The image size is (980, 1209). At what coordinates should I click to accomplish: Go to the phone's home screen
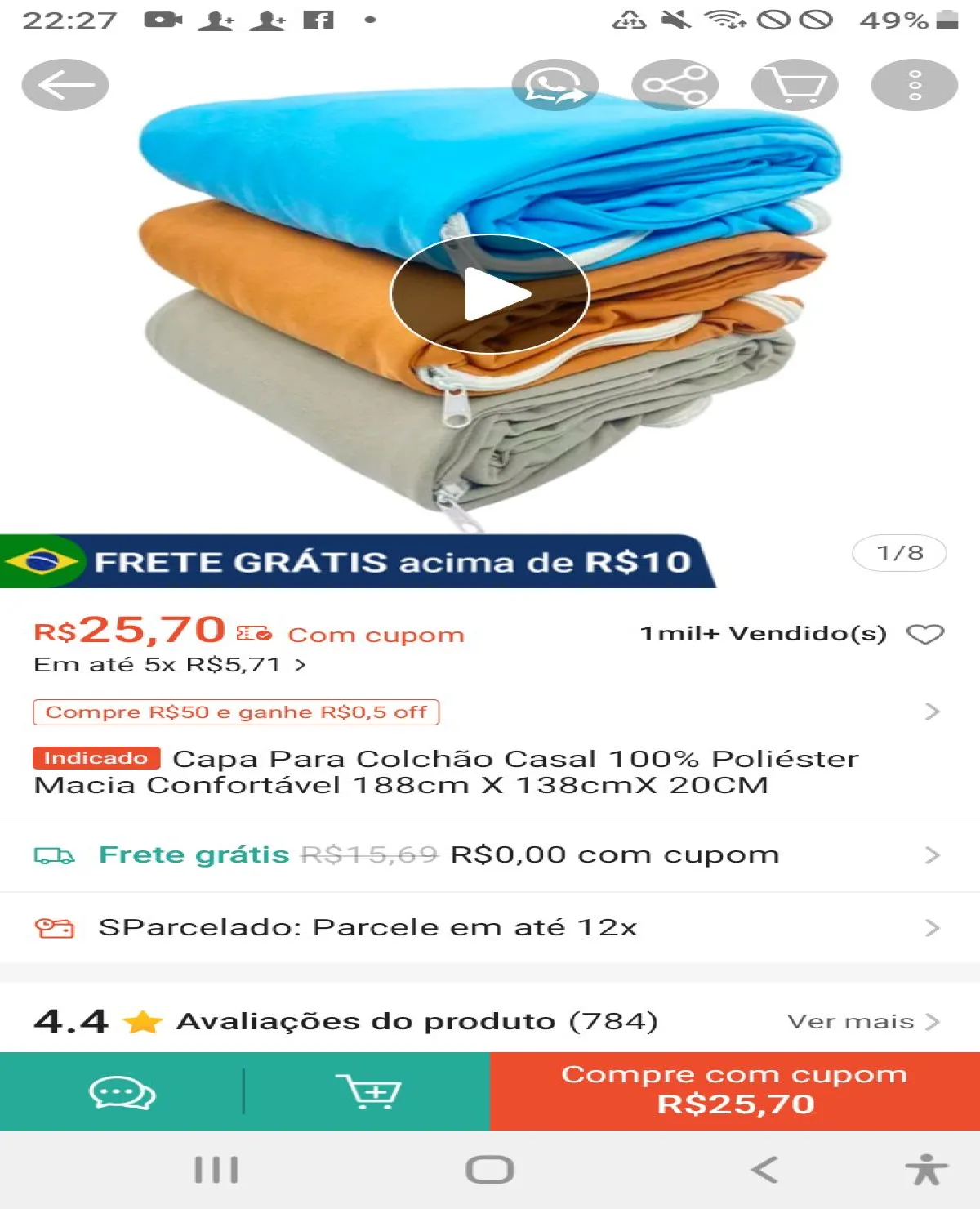coord(490,1170)
